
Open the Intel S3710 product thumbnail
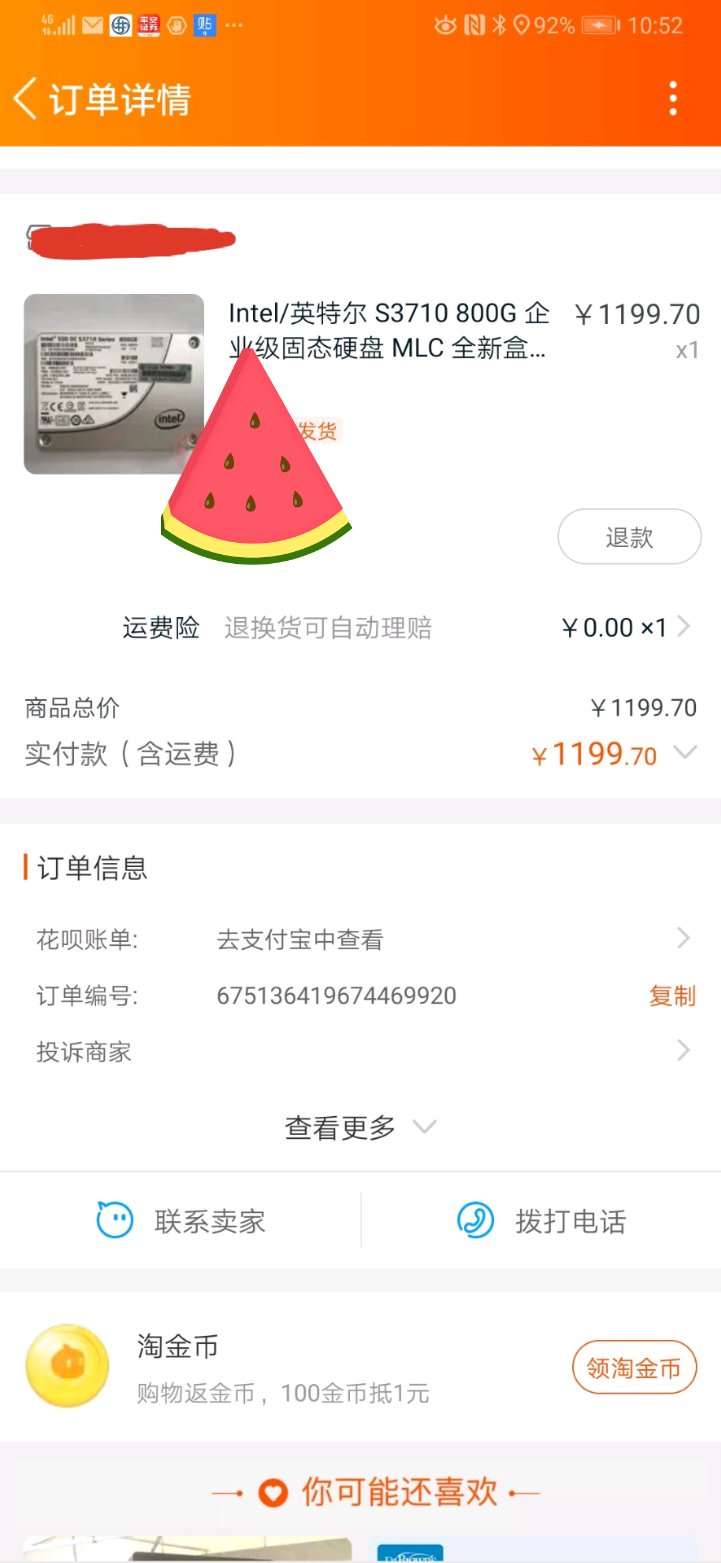tap(113, 383)
